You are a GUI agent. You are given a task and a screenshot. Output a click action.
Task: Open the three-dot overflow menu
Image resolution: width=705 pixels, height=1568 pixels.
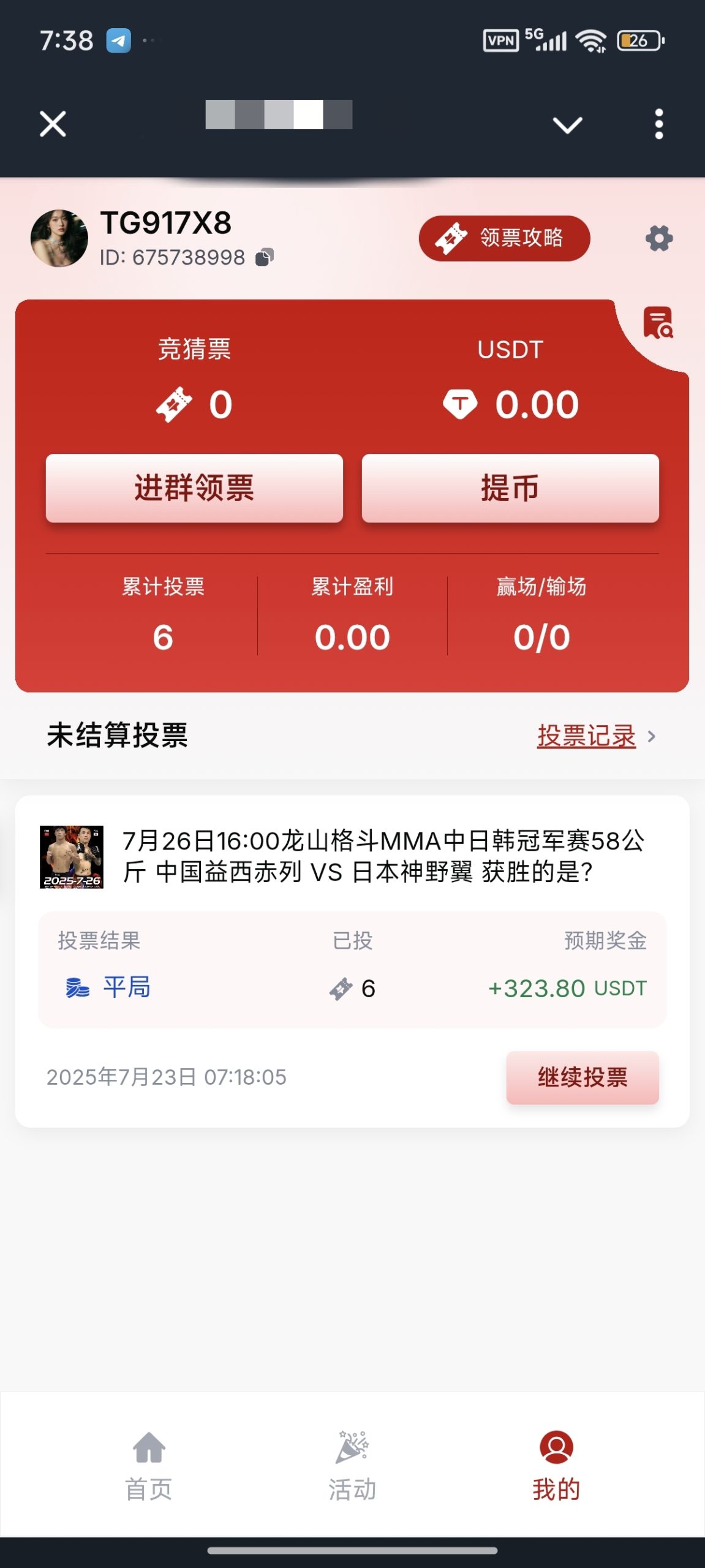[x=658, y=124]
